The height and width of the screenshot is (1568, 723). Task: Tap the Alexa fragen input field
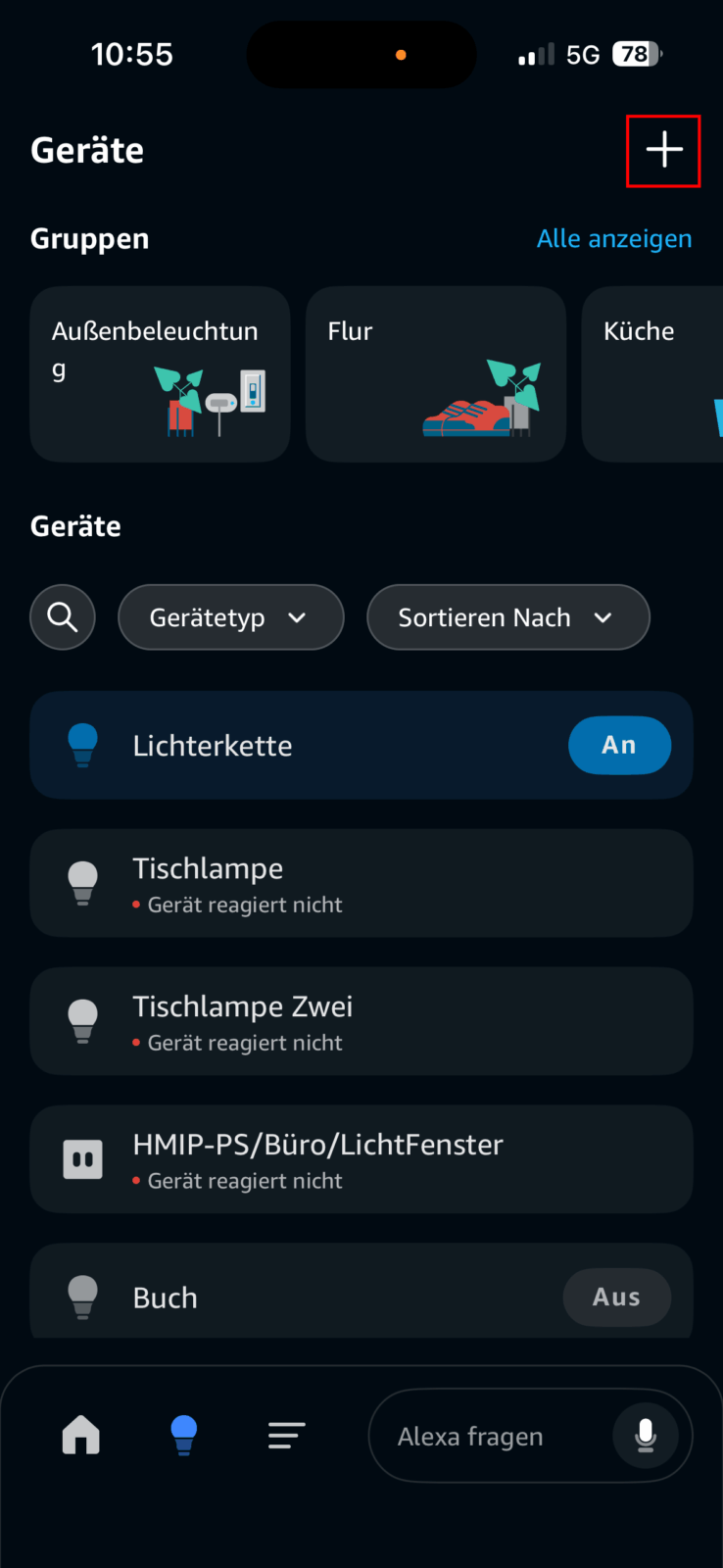click(x=480, y=1437)
